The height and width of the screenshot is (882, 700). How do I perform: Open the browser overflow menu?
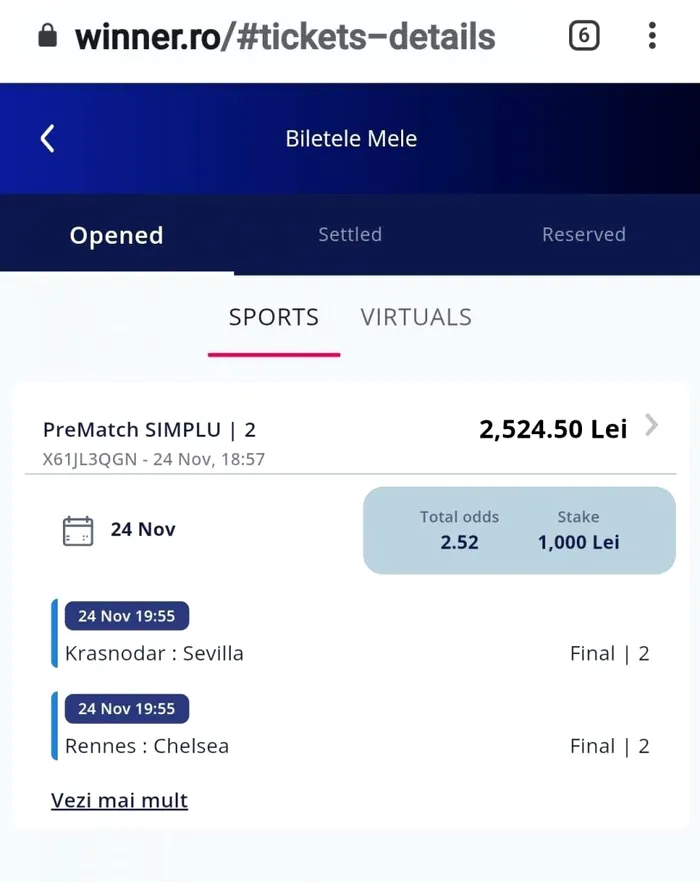pos(652,36)
